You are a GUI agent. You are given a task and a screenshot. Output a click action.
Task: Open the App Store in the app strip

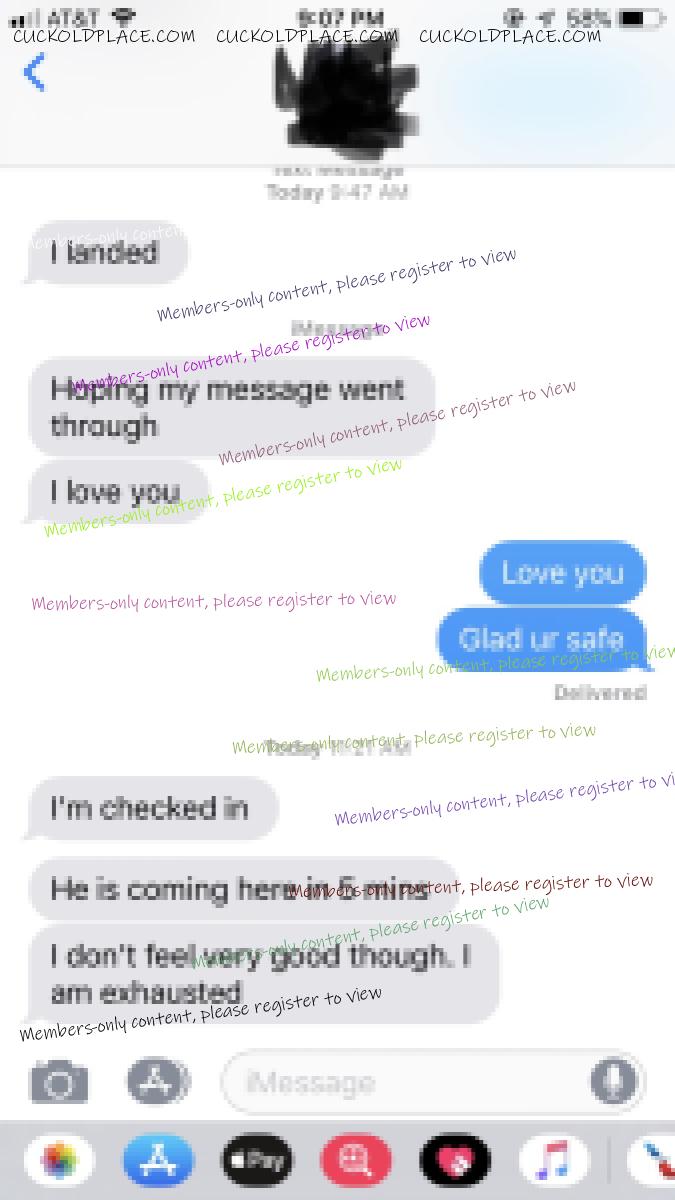click(x=158, y=1161)
